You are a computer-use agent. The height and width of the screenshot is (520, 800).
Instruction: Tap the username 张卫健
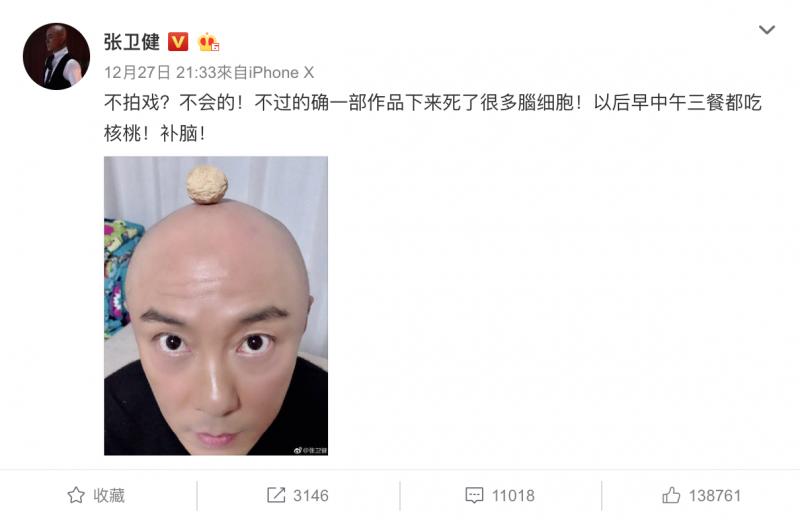(x=130, y=41)
